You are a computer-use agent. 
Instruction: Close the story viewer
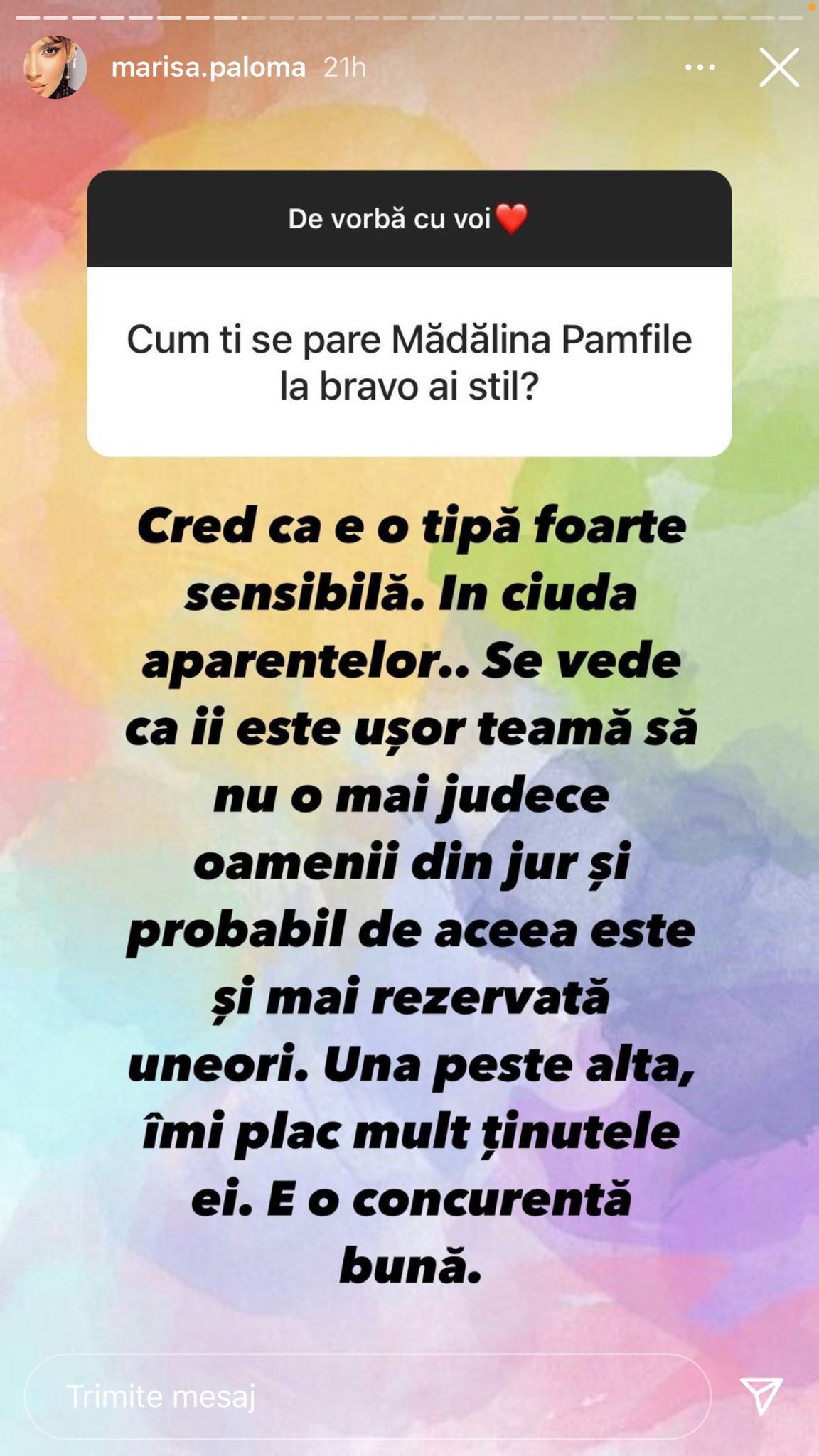point(778,68)
